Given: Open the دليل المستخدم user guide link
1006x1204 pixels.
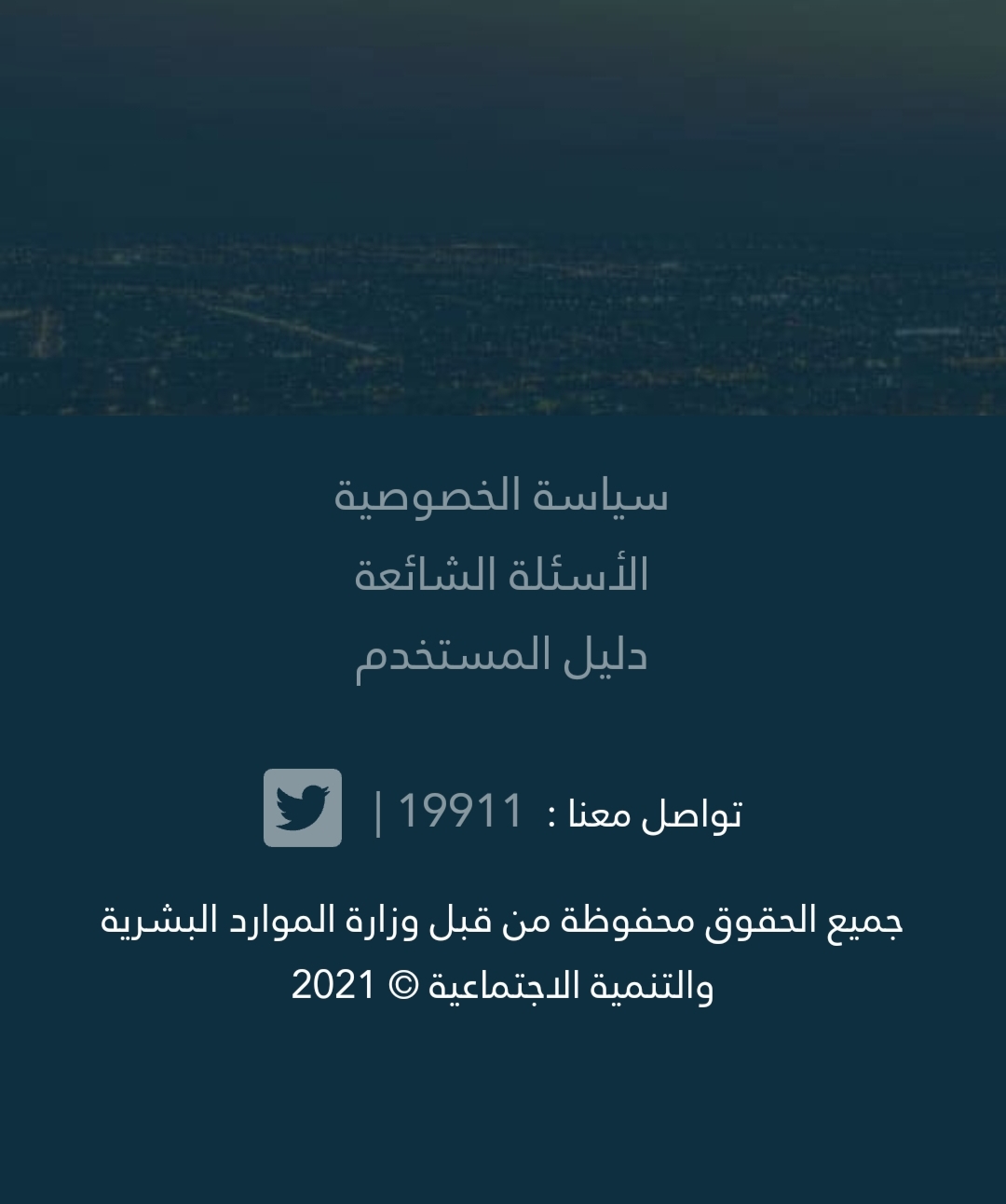Looking at the screenshot, I should 501,655.
